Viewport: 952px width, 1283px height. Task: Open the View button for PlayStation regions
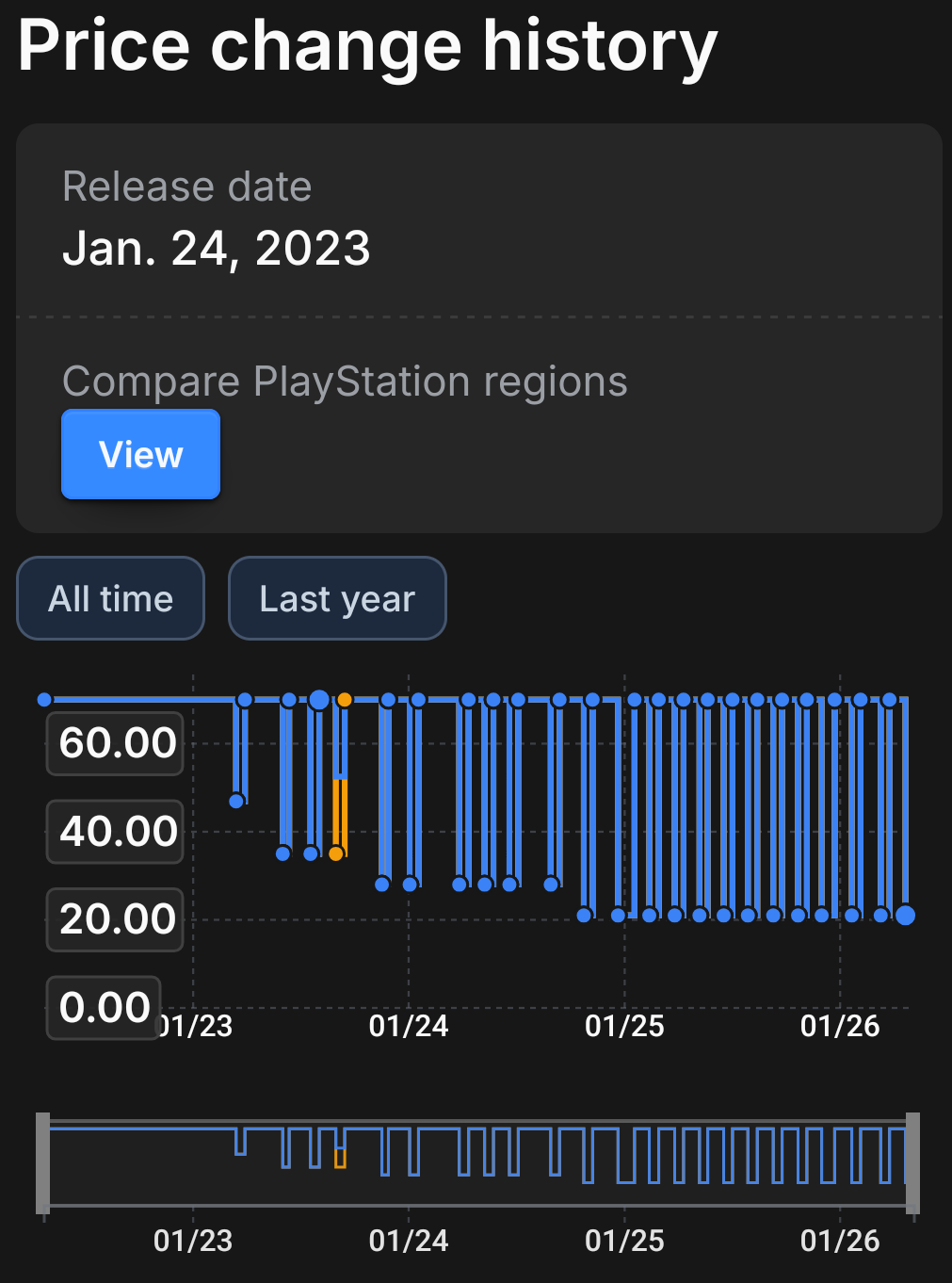[140, 454]
